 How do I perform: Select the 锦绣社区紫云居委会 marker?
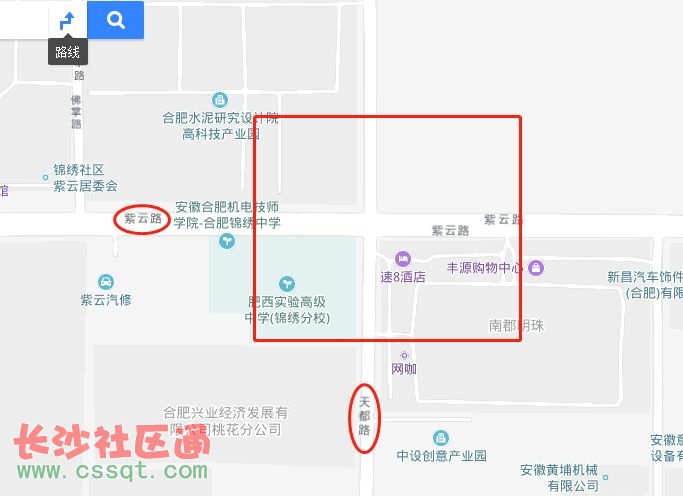point(45,177)
